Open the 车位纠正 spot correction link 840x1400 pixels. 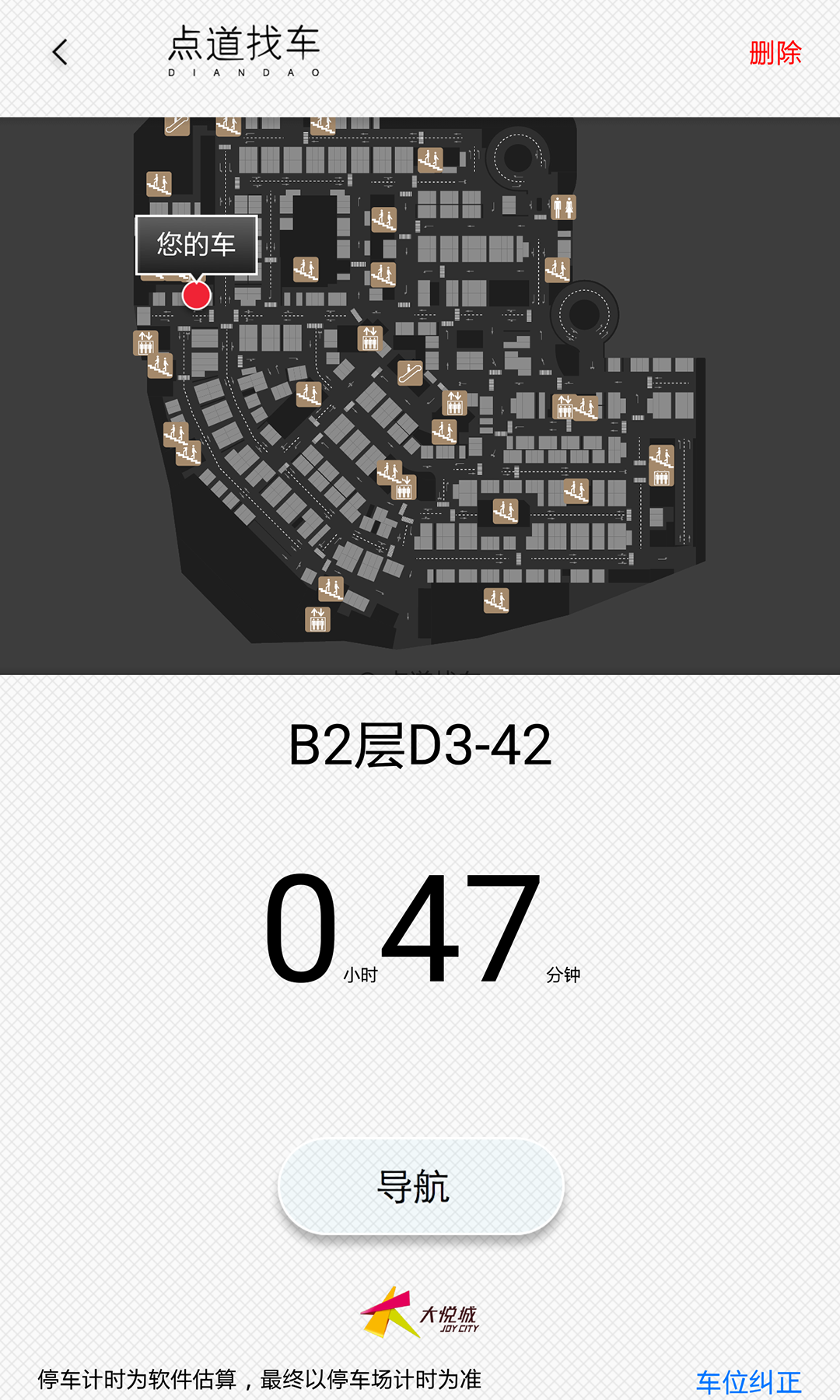pos(748,1381)
